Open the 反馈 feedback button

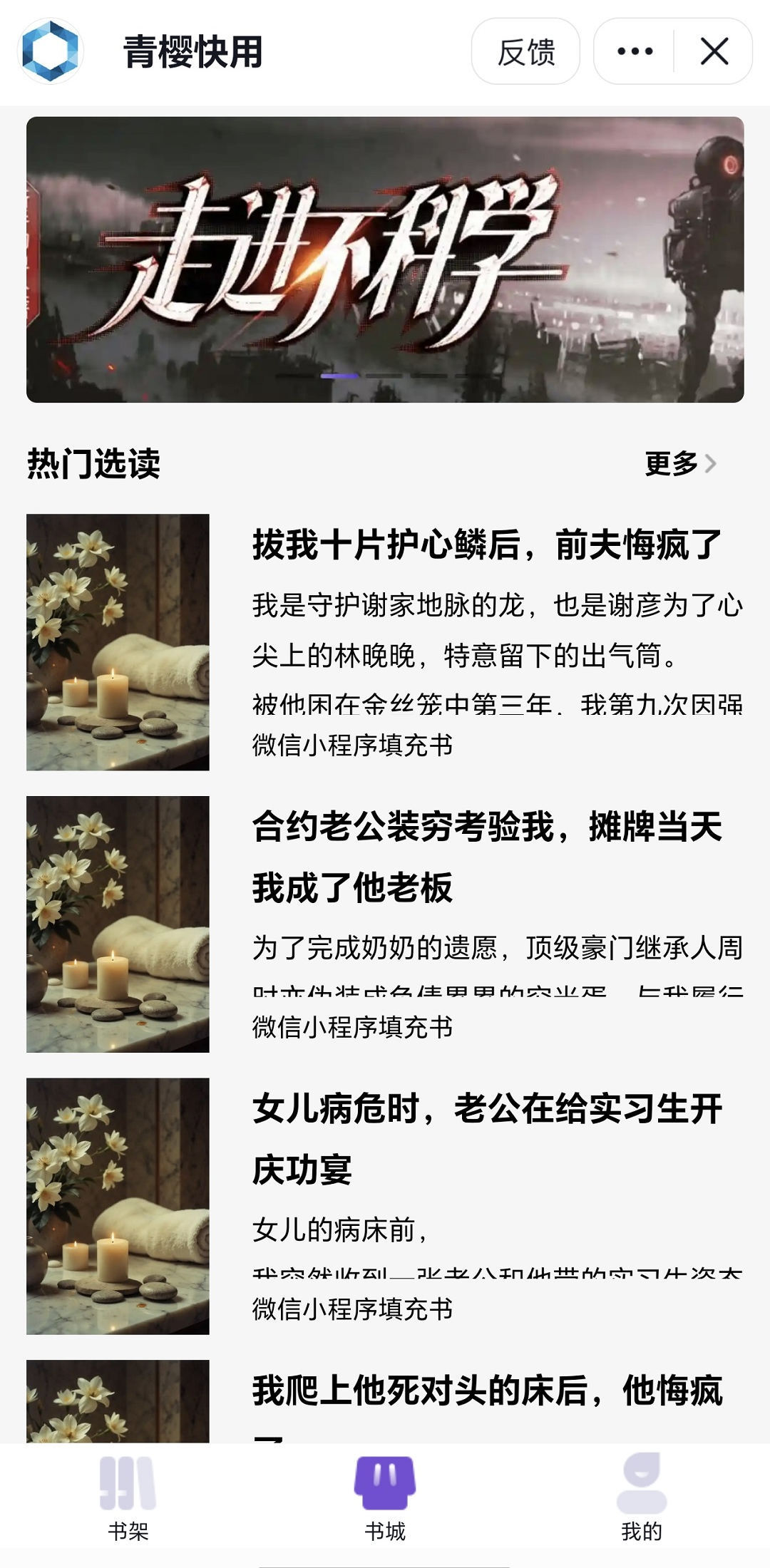tap(525, 52)
